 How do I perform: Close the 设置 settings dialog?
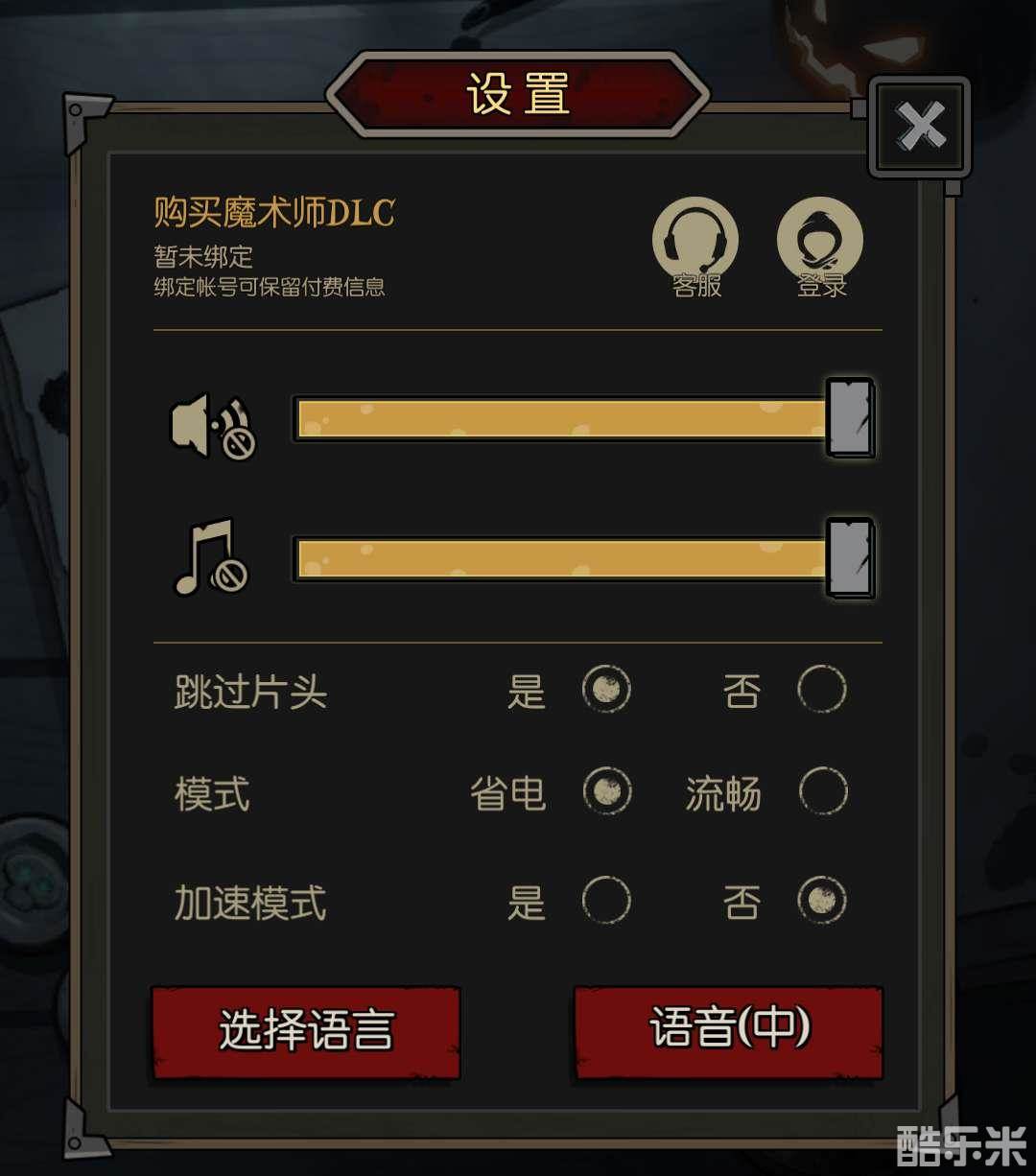pyautogui.click(x=919, y=127)
